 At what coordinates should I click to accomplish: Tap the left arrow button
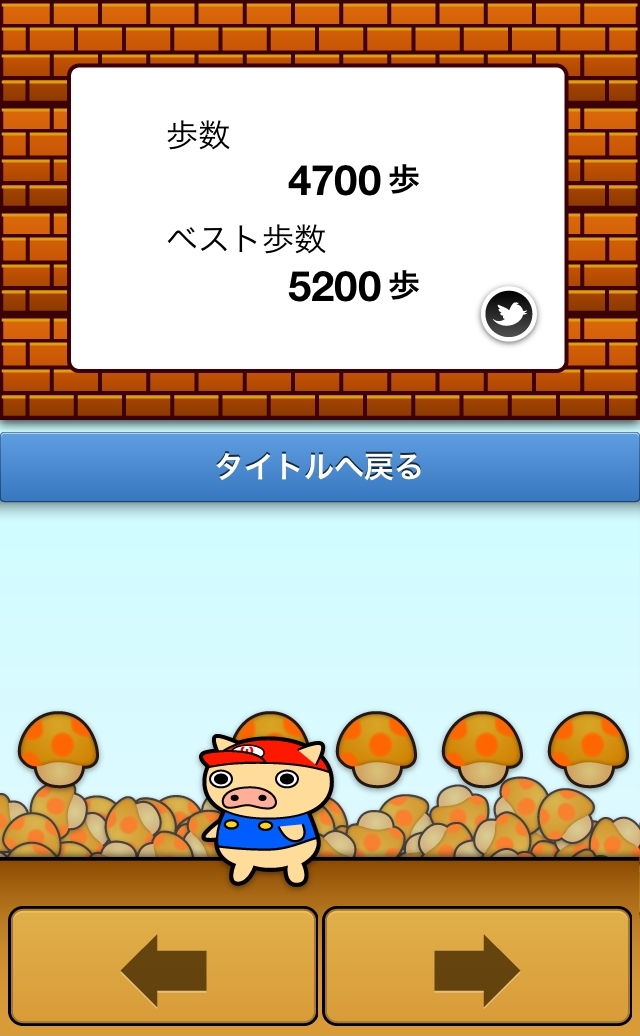click(x=163, y=966)
